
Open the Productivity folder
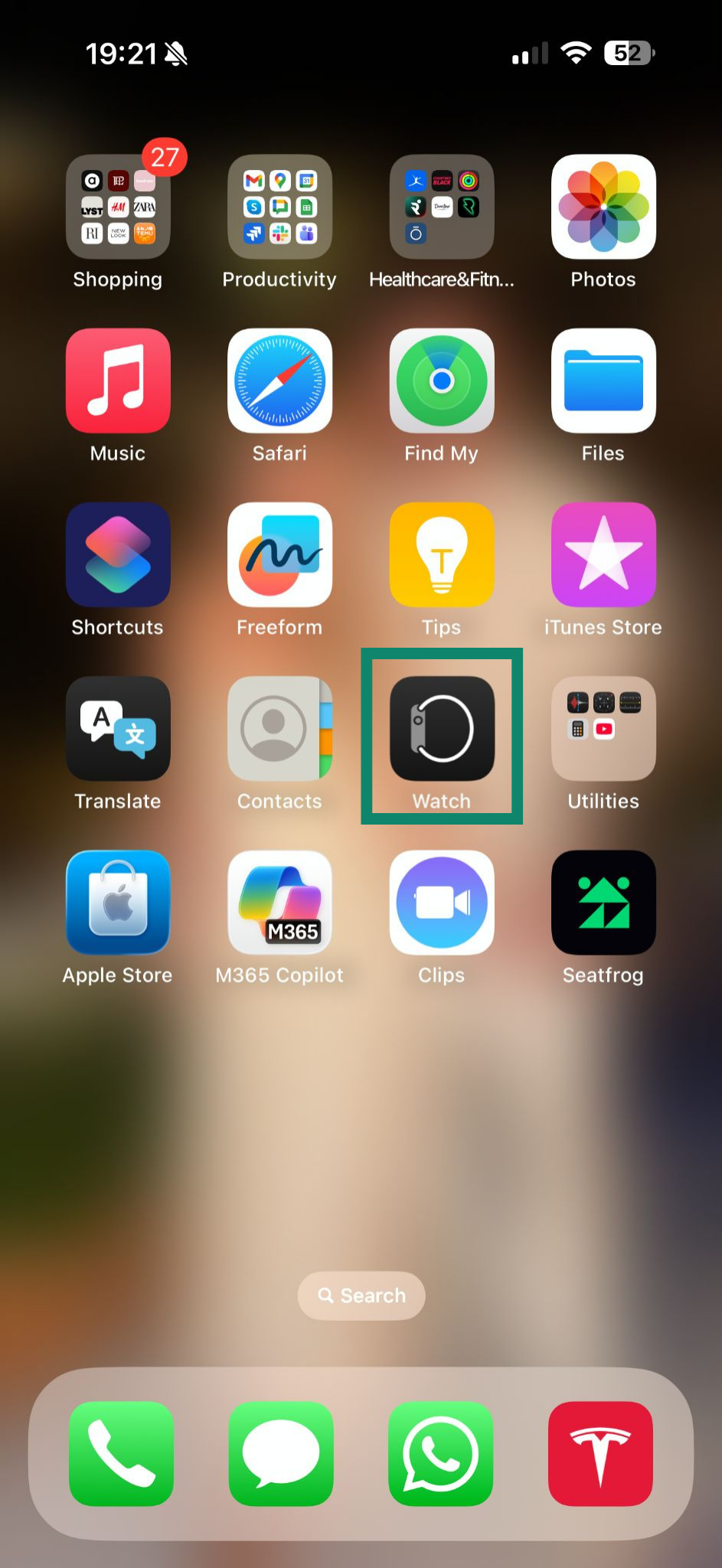pos(279,207)
